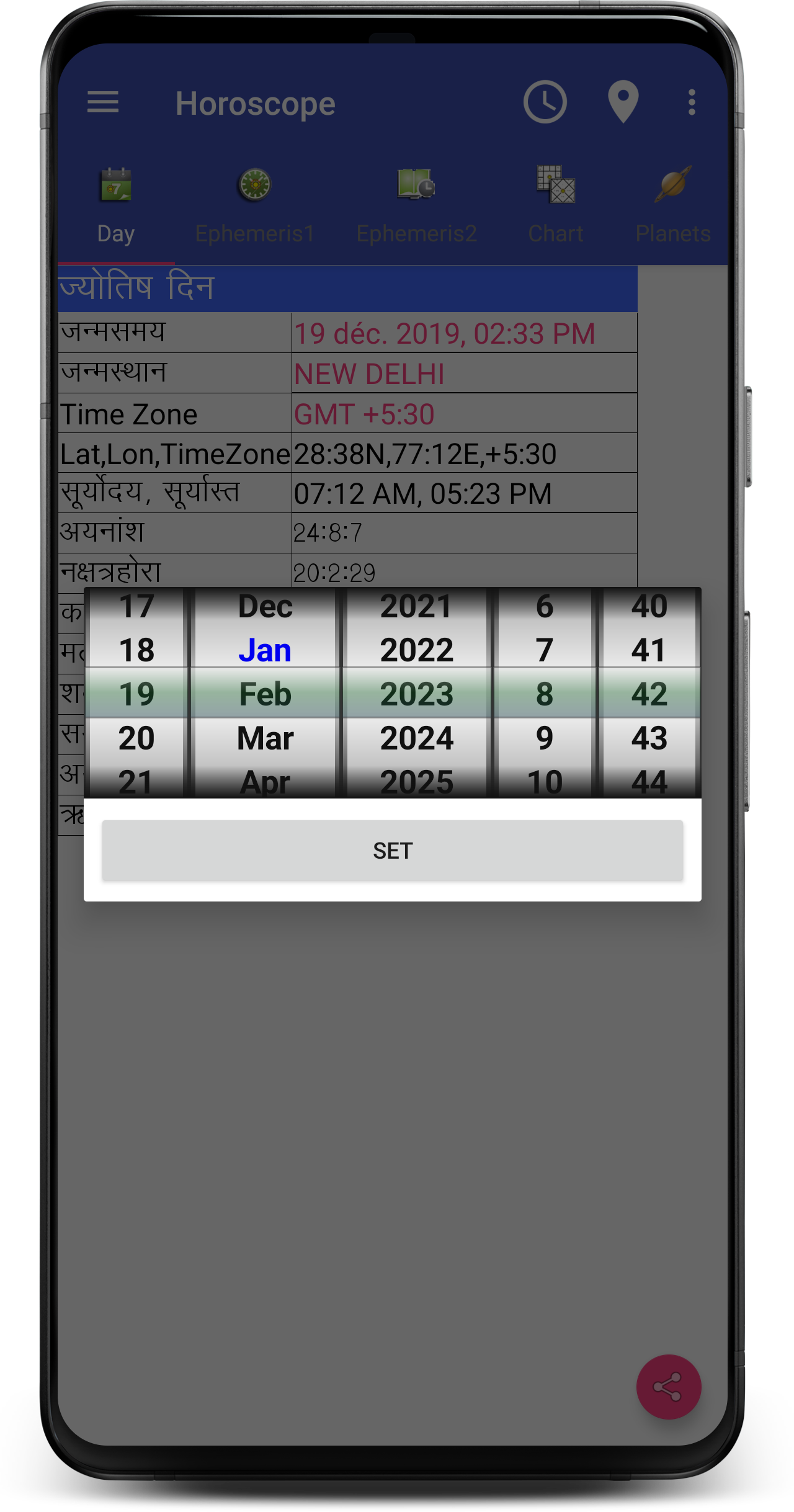
Task: Confirm the date with the SET button
Action: click(x=392, y=850)
